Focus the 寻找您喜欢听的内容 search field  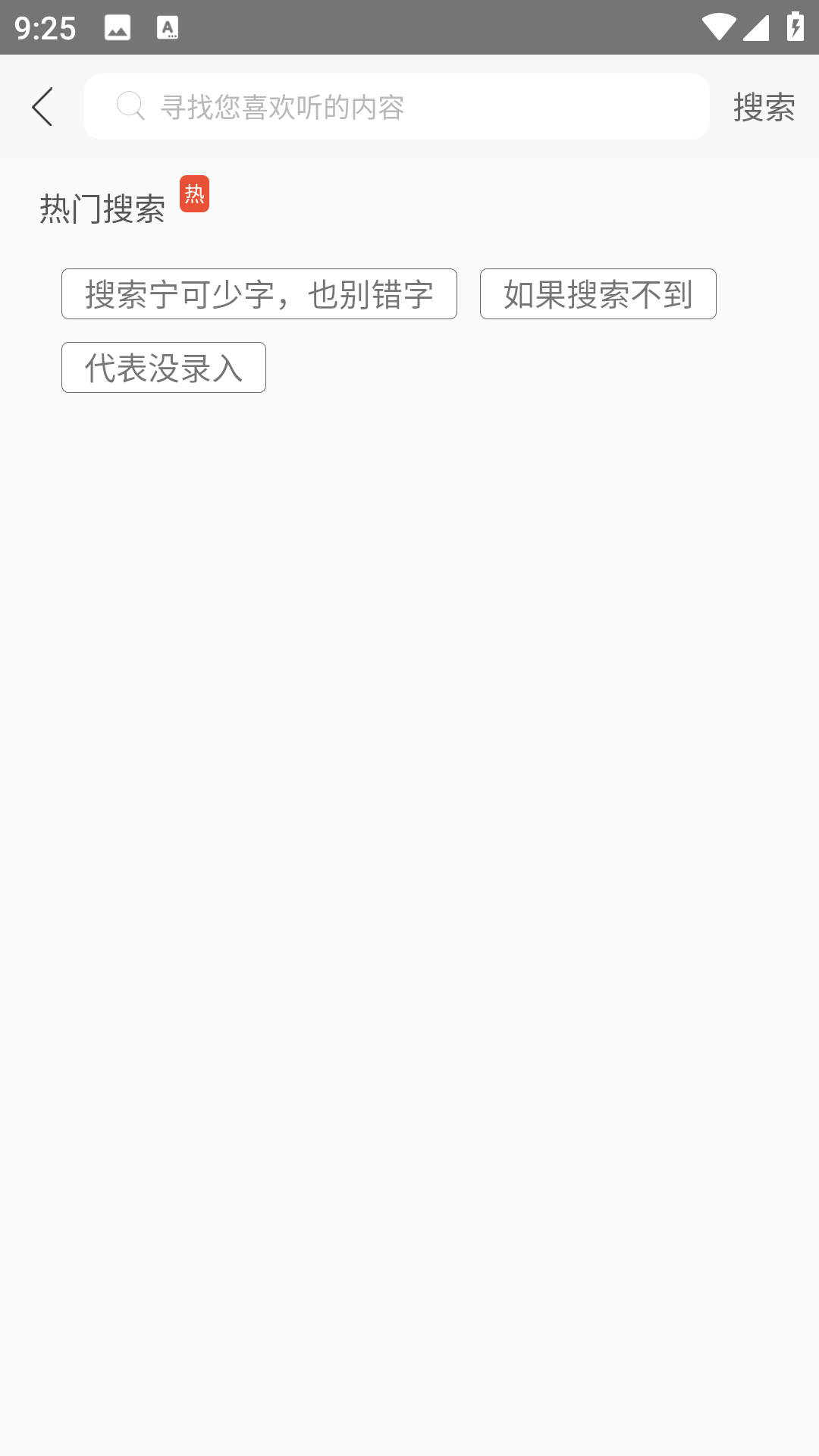[397, 106]
